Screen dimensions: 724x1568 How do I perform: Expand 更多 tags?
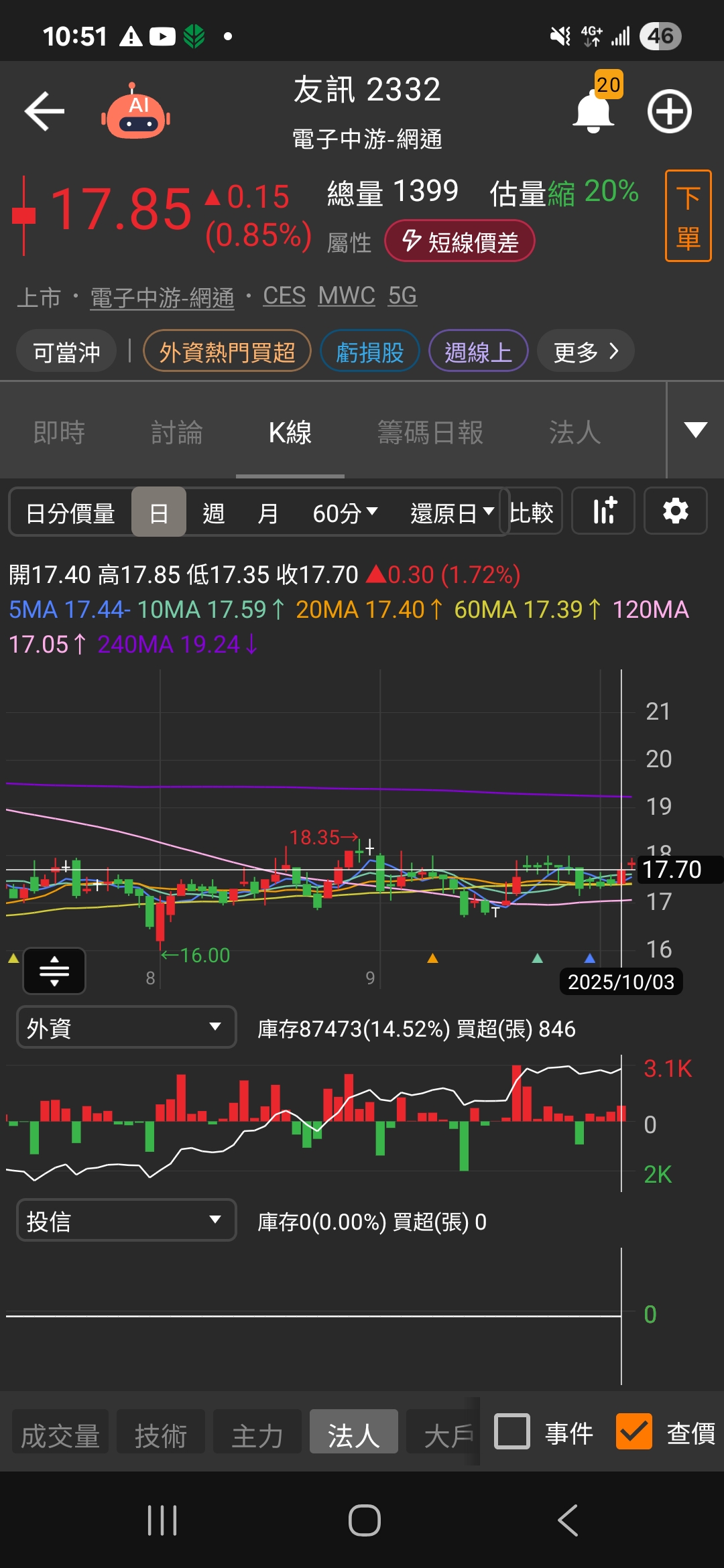(x=585, y=351)
